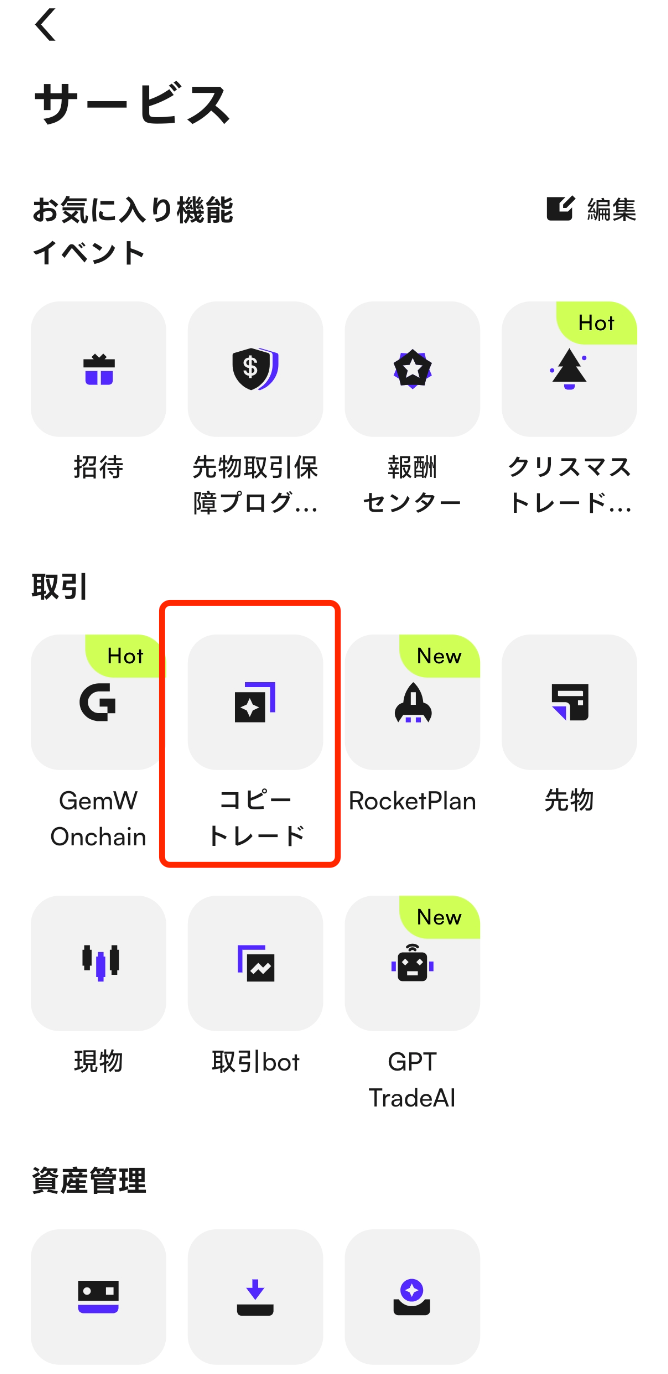Go back using the top arrow
The width and height of the screenshot is (668, 1374).
(x=46, y=25)
